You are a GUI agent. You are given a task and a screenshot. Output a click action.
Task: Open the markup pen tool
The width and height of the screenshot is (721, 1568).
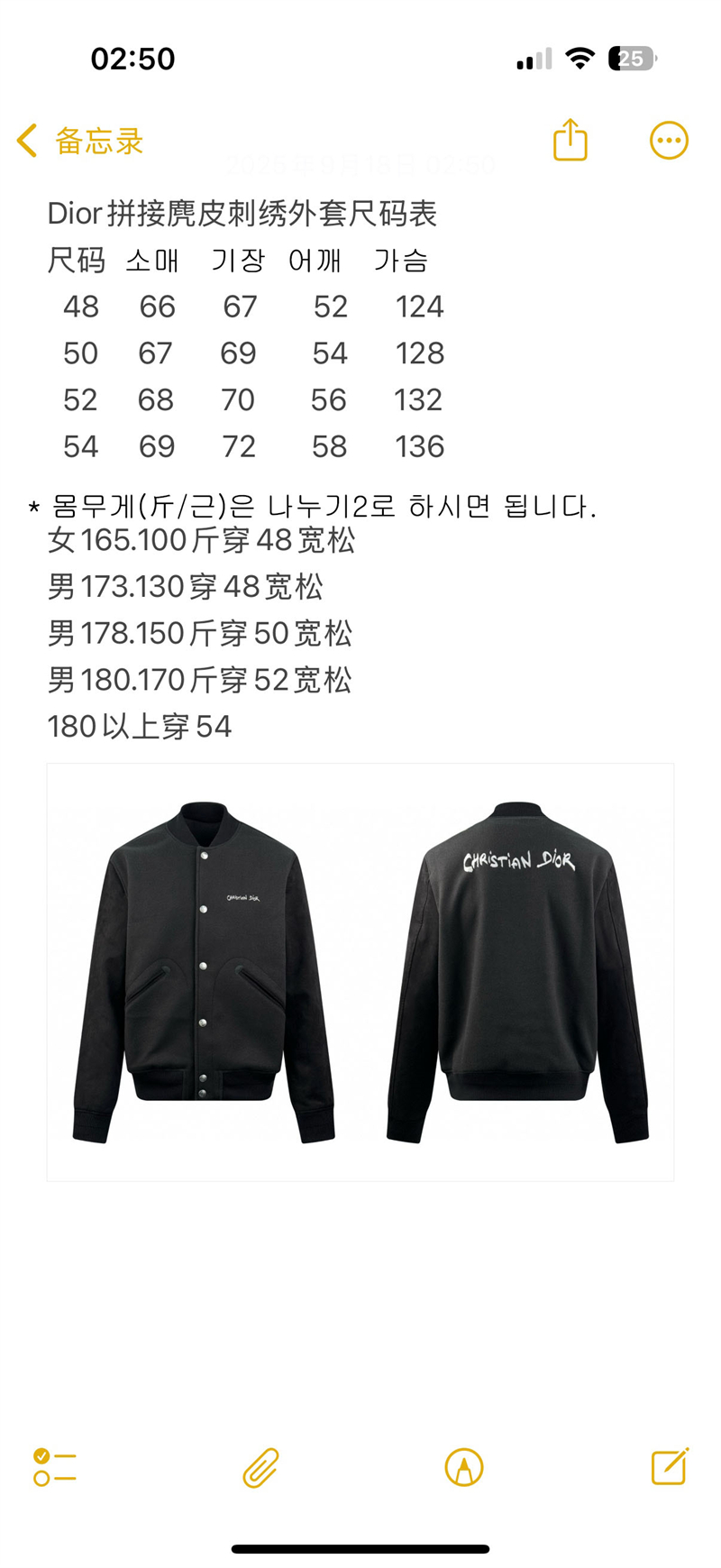(x=464, y=1467)
